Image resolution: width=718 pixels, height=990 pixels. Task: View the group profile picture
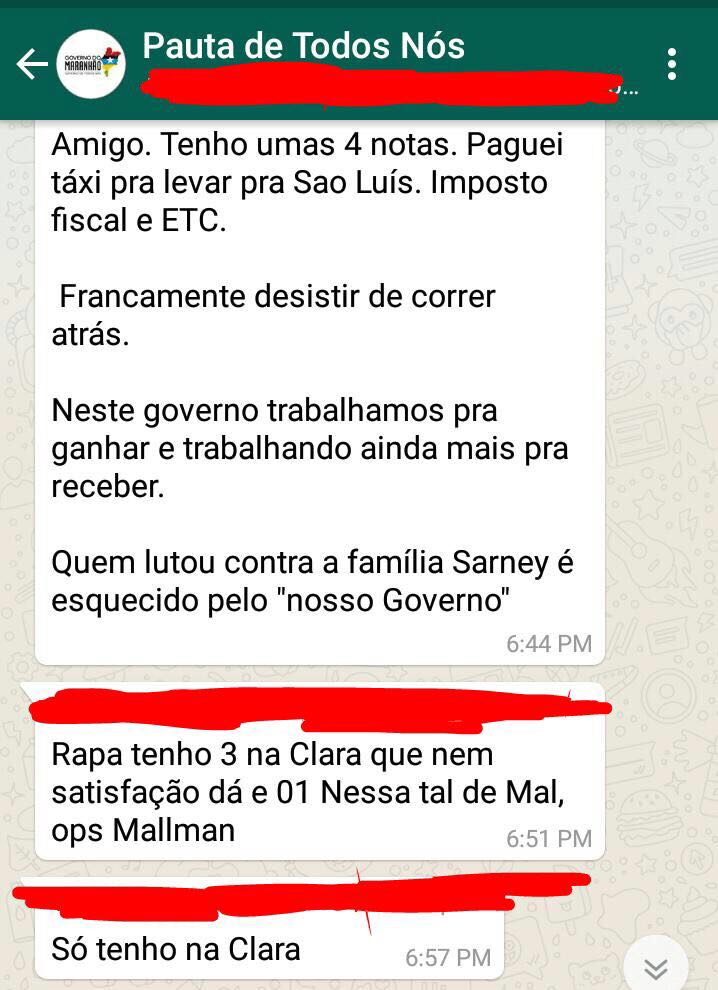(x=91, y=65)
